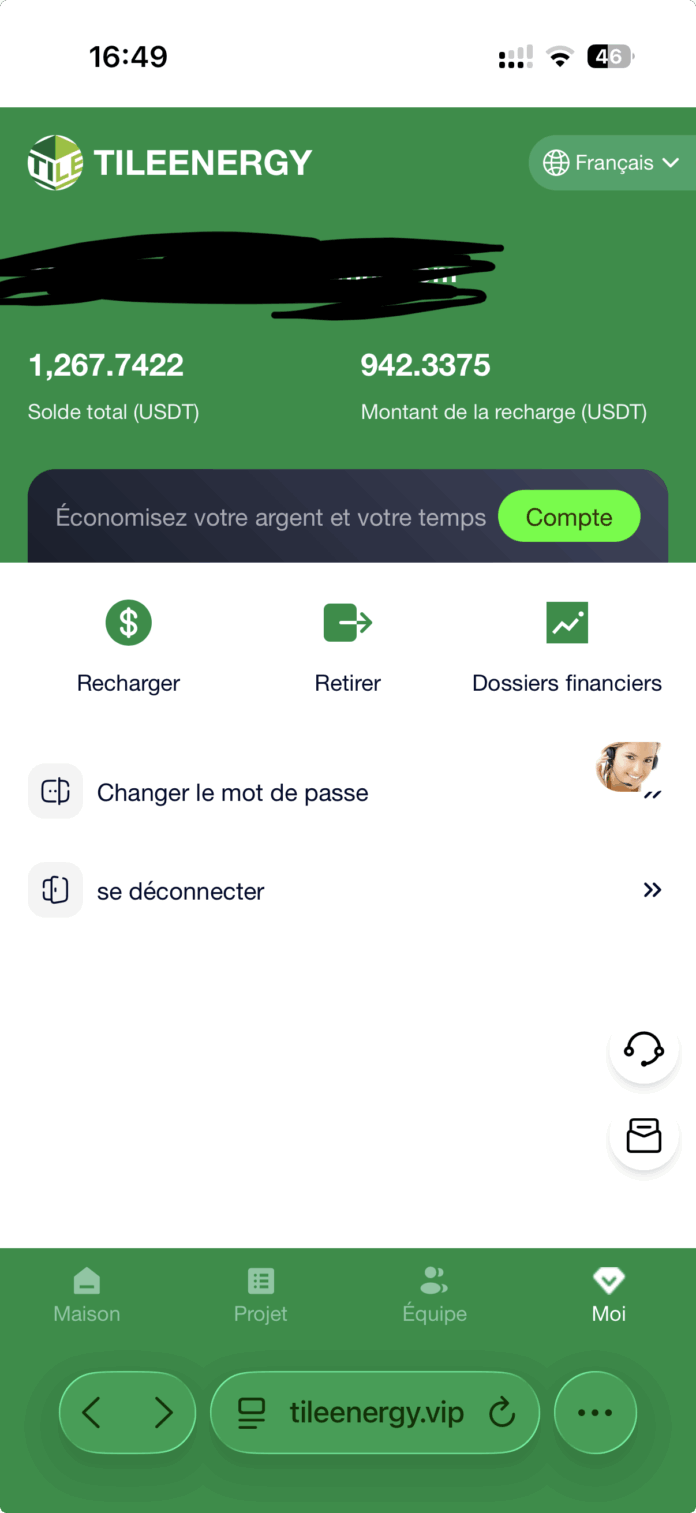View Dossiers financiers records
This screenshot has width=696, height=1513.
[x=567, y=646]
